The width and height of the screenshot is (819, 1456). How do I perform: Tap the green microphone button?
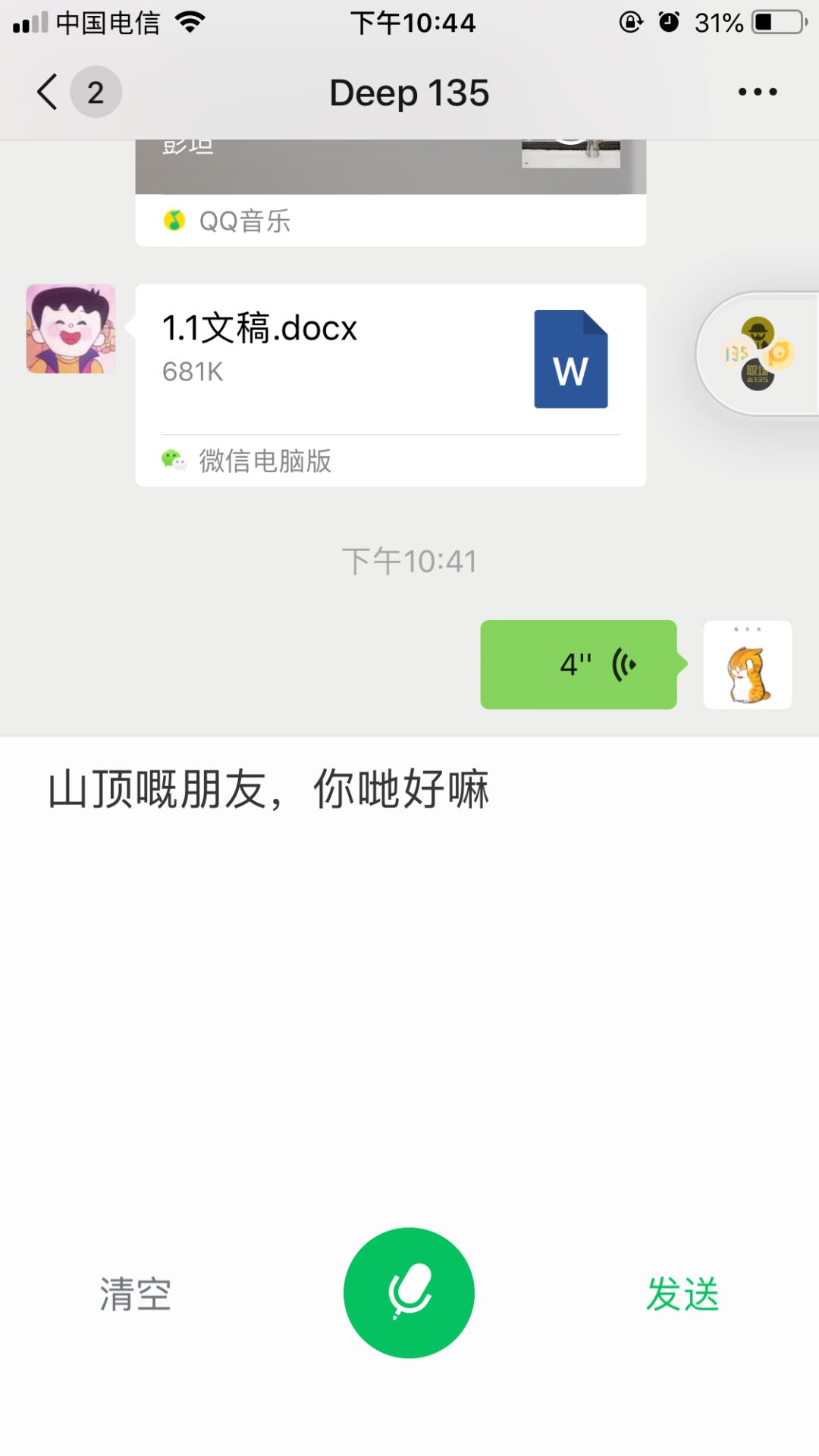tap(409, 1292)
